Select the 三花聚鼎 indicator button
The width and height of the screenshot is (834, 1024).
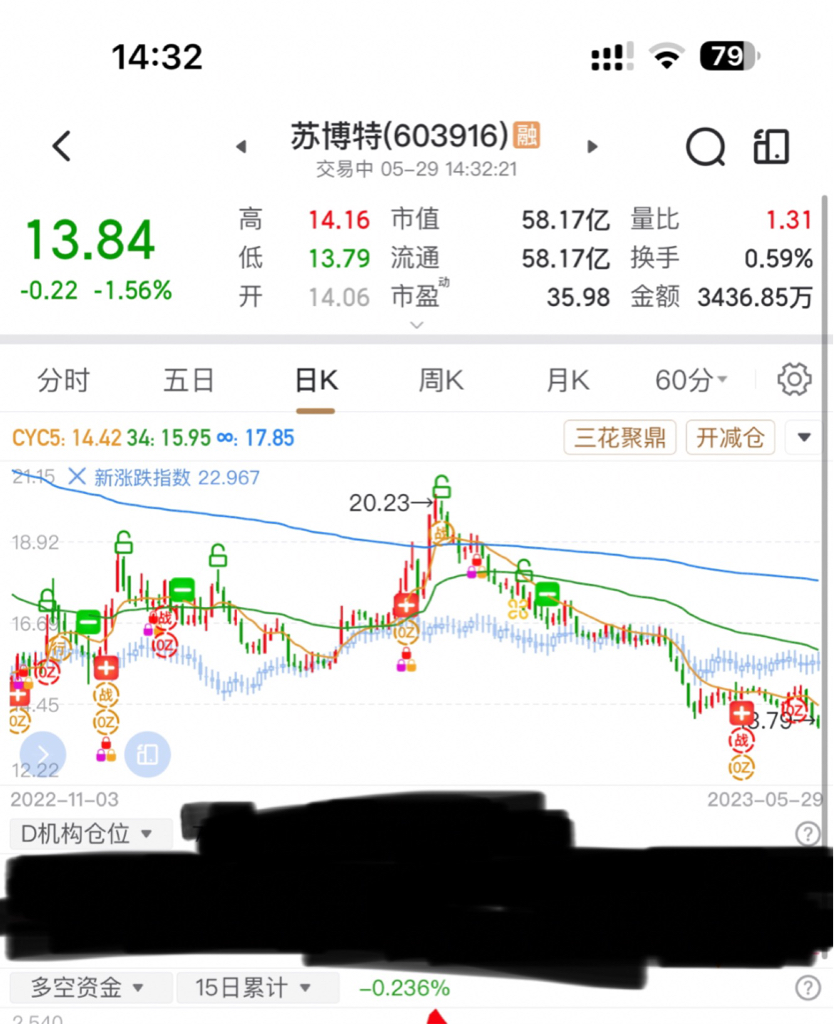pyautogui.click(x=620, y=438)
